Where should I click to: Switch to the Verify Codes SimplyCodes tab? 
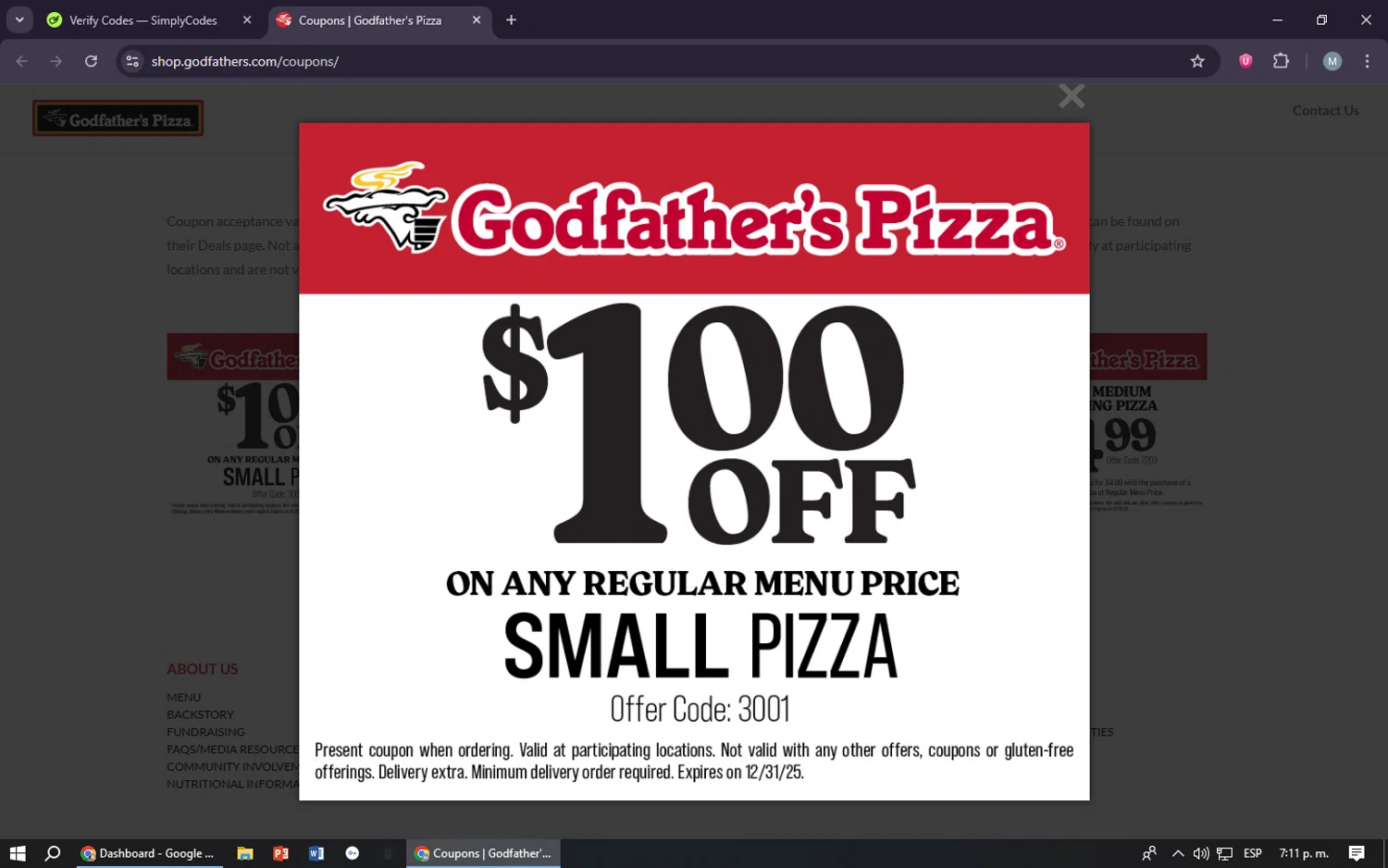point(143,20)
